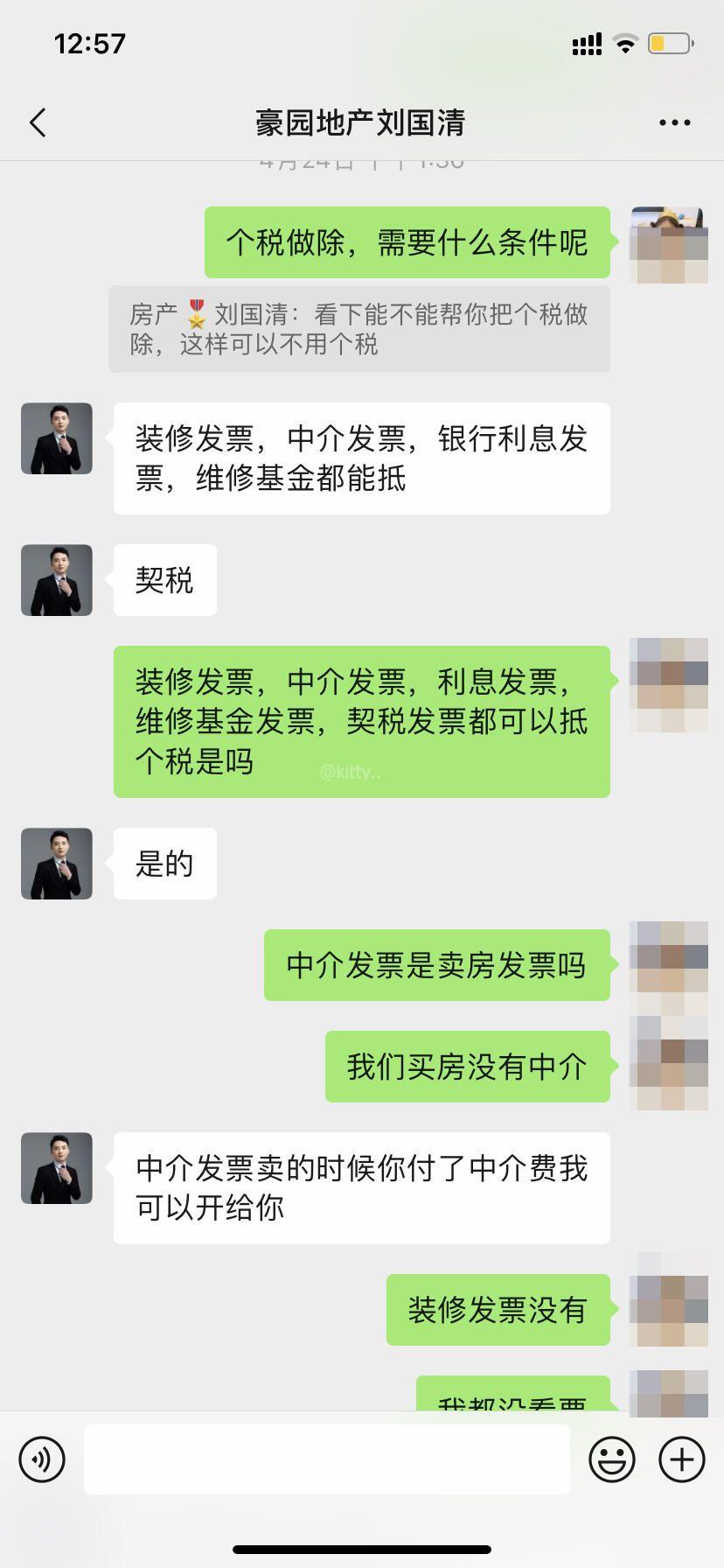Open the three-dot chat info menu
724x1568 pixels.
coord(674,123)
